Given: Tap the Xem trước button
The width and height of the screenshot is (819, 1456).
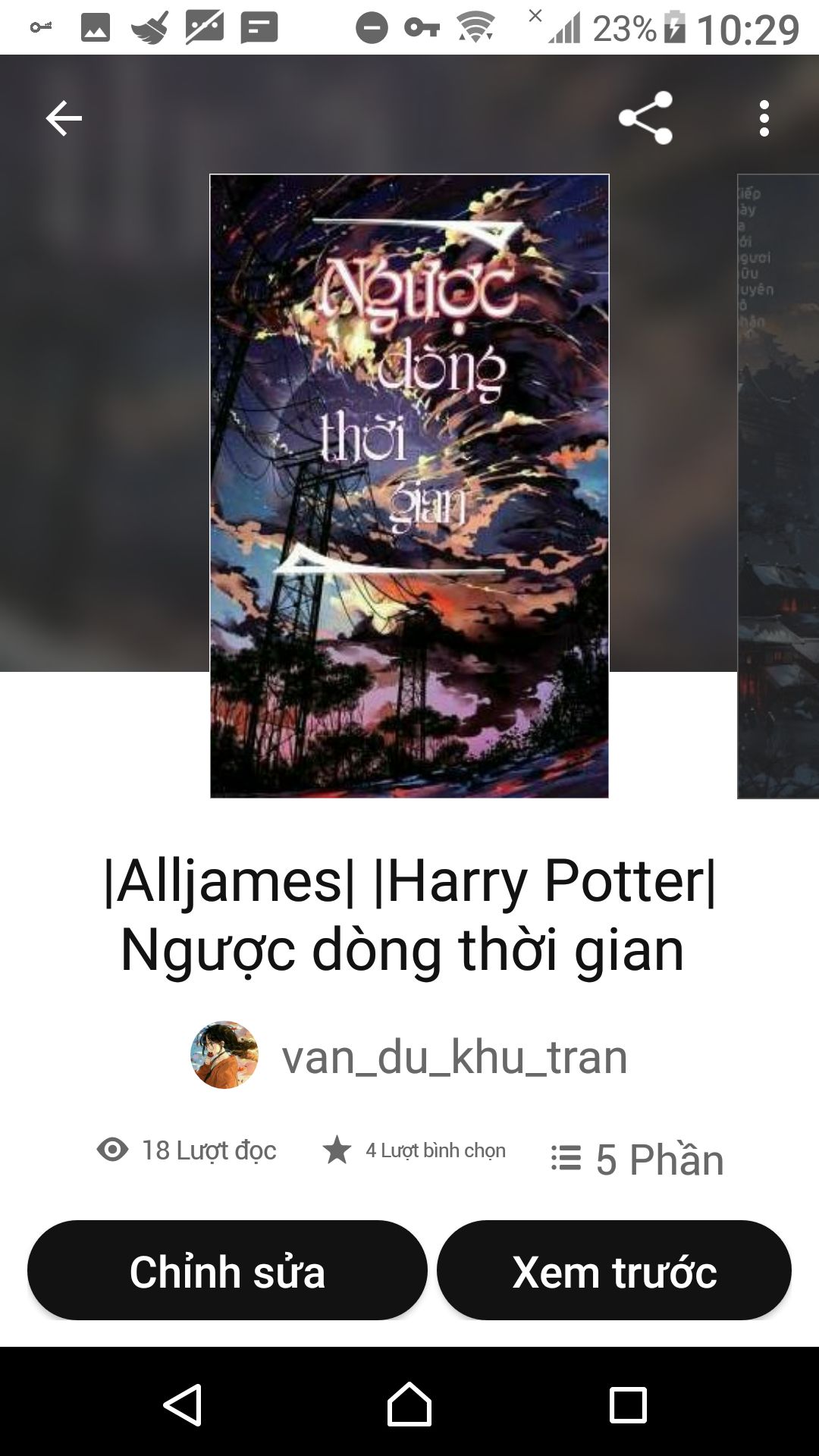Looking at the screenshot, I should click(614, 1271).
